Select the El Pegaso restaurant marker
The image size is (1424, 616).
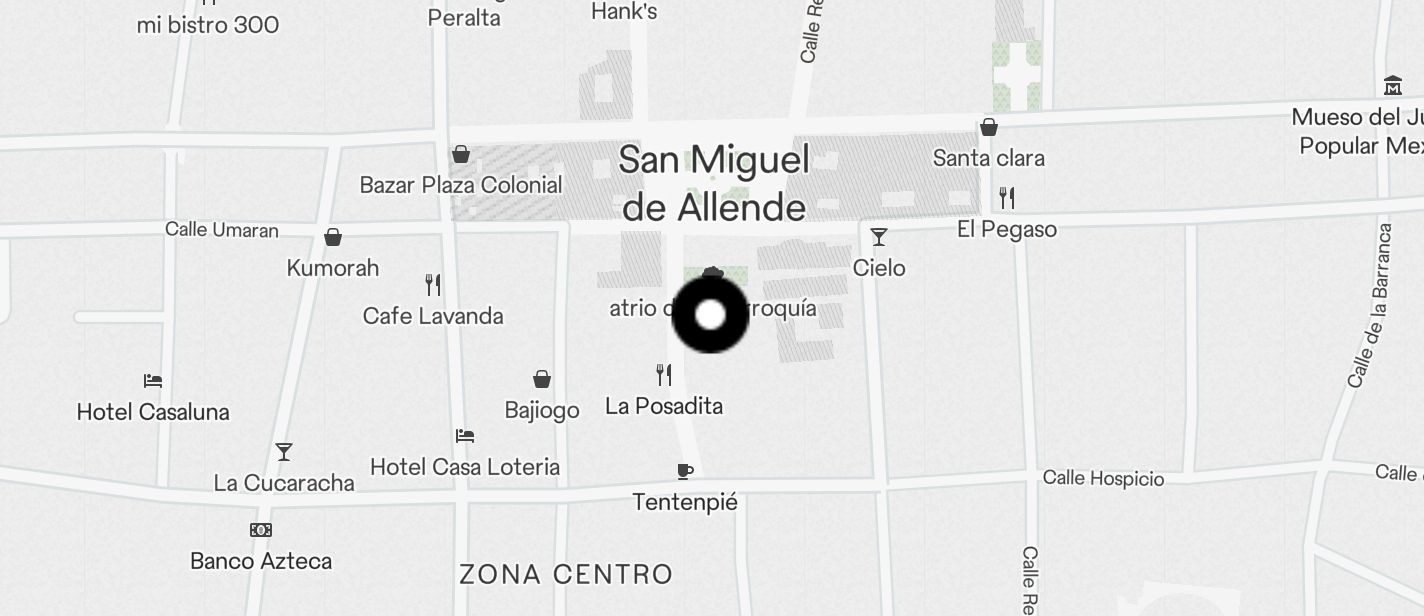1007,198
